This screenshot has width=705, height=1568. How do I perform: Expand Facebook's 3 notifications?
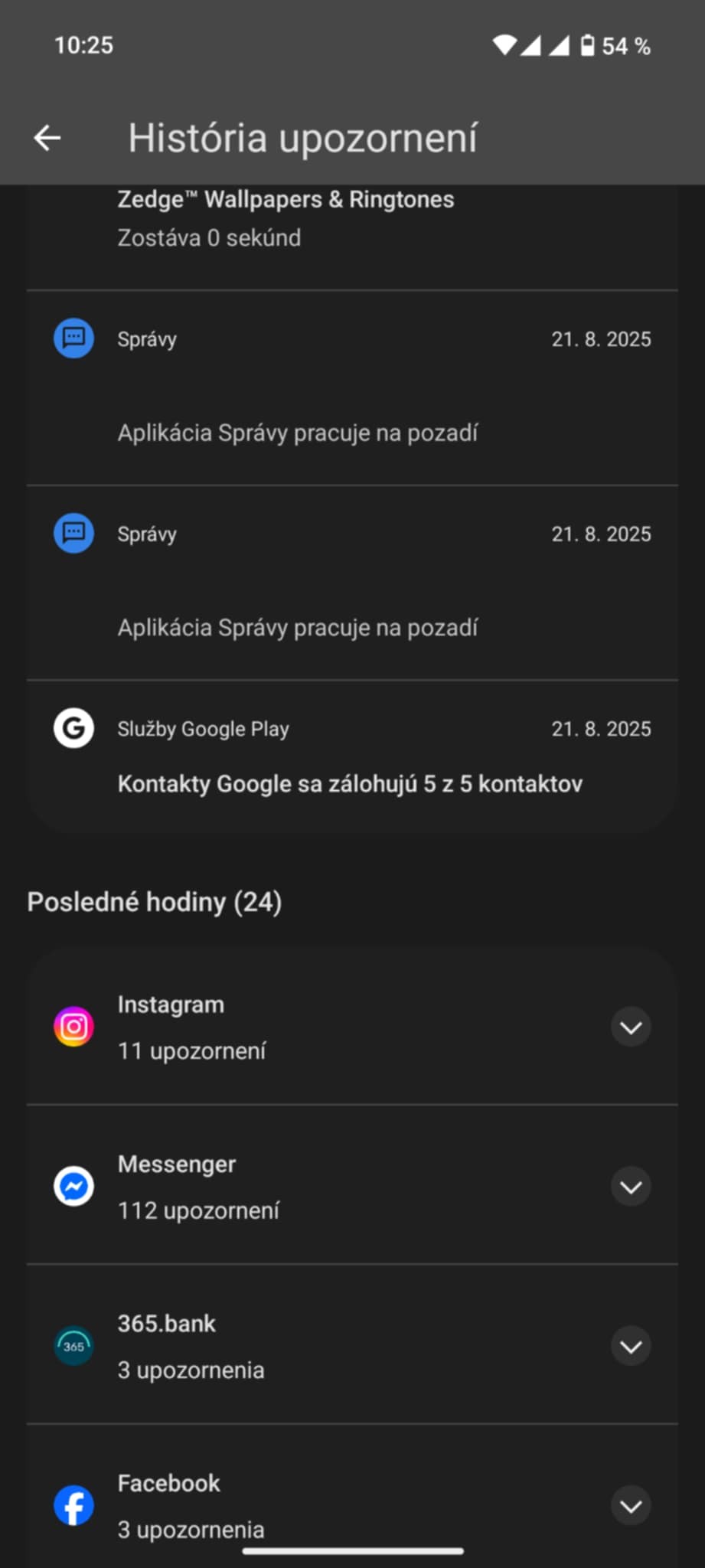pyautogui.click(x=631, y=1506)
